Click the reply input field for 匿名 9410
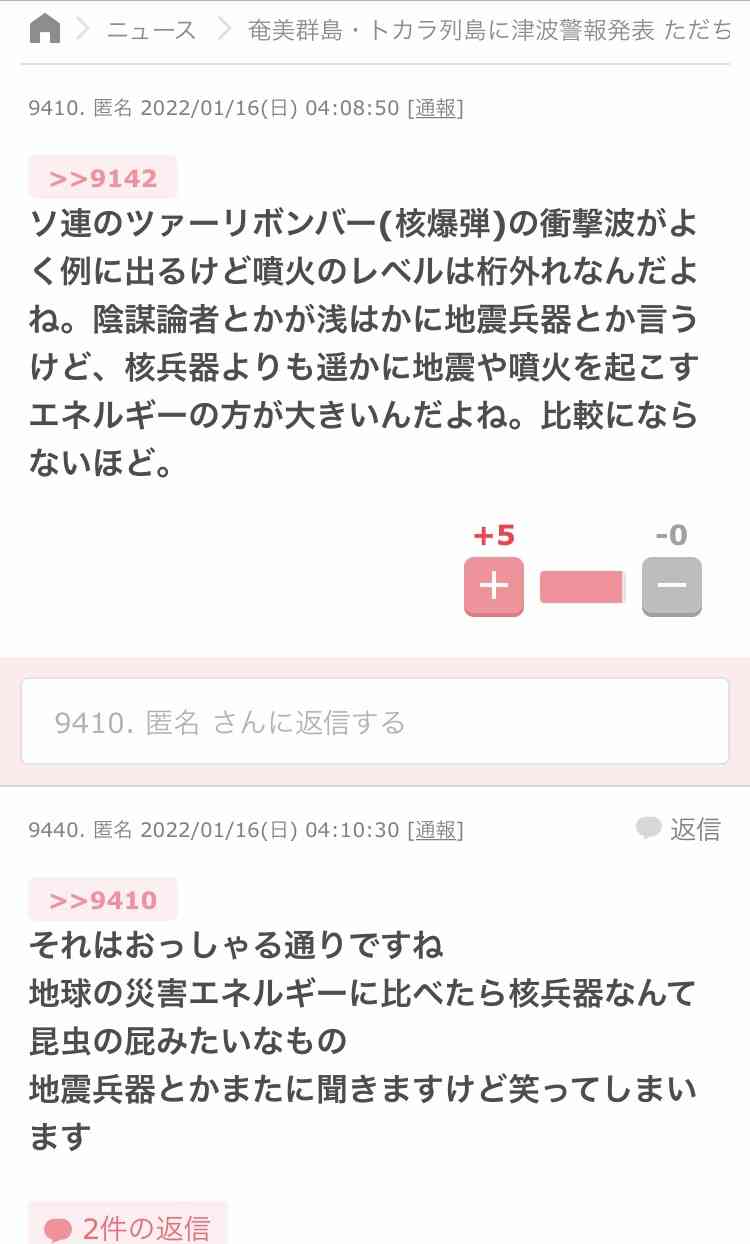The image size is (750, 1244). tap(375, 721)
